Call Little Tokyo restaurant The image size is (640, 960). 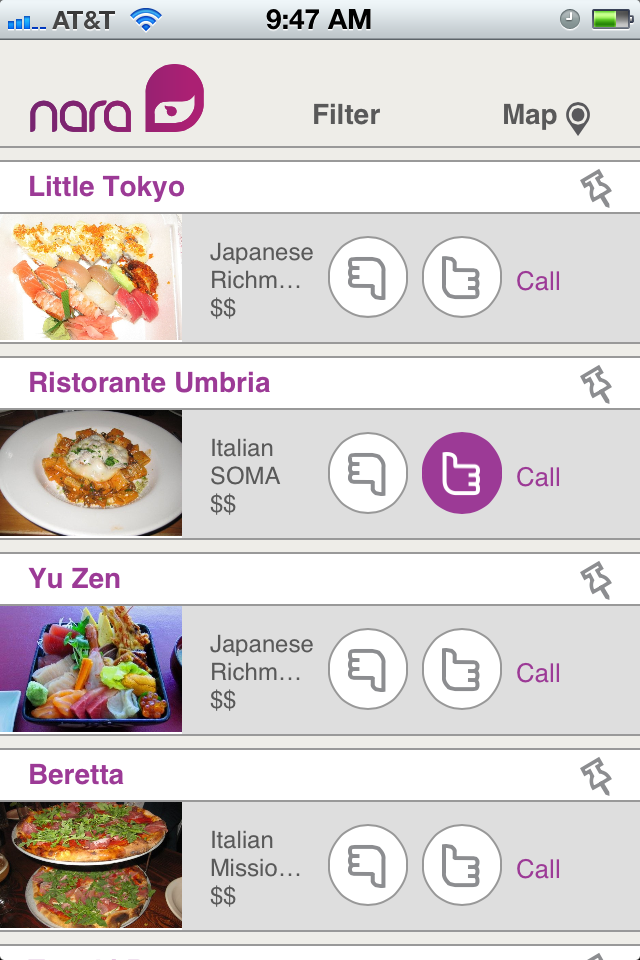click(x=538, y=281)
